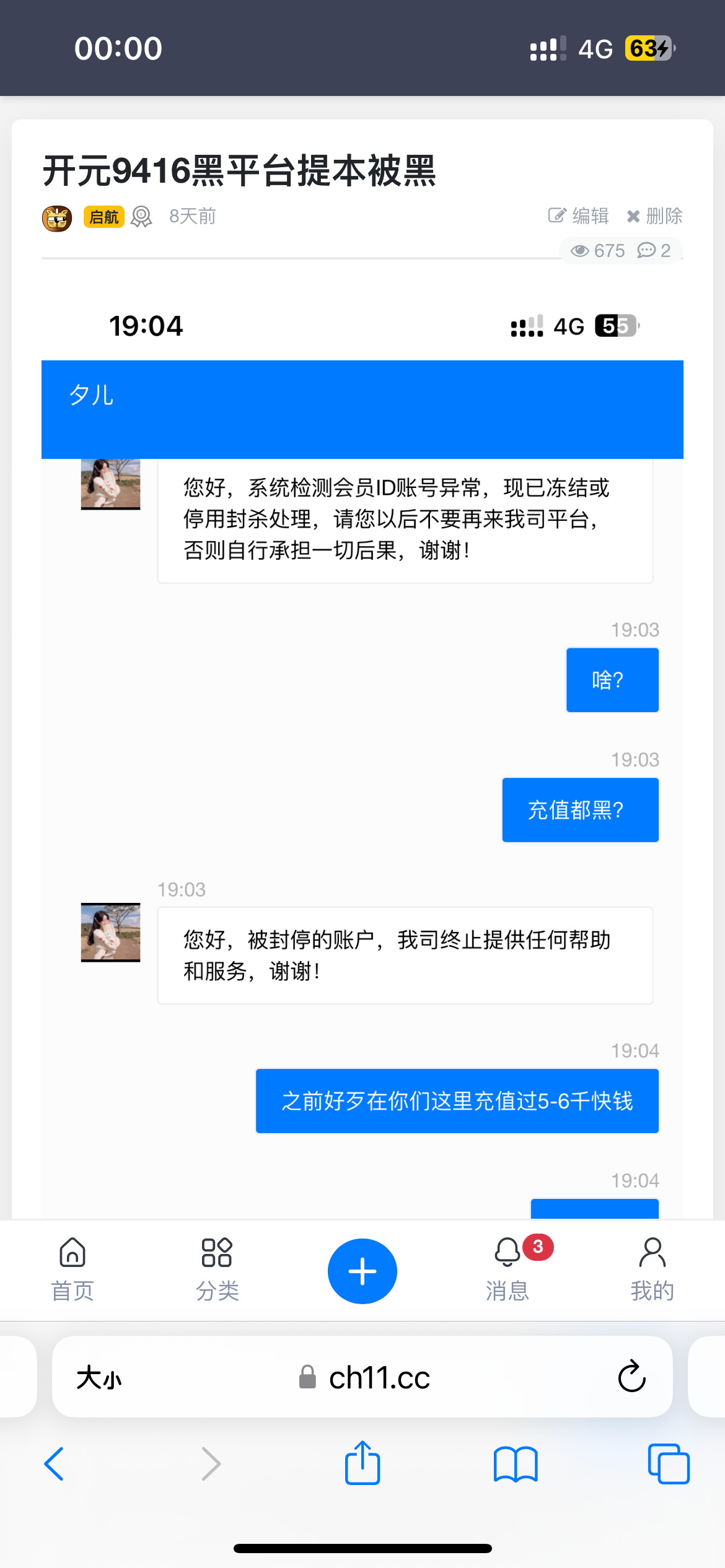Share this page from Safari

(362, 1463)
